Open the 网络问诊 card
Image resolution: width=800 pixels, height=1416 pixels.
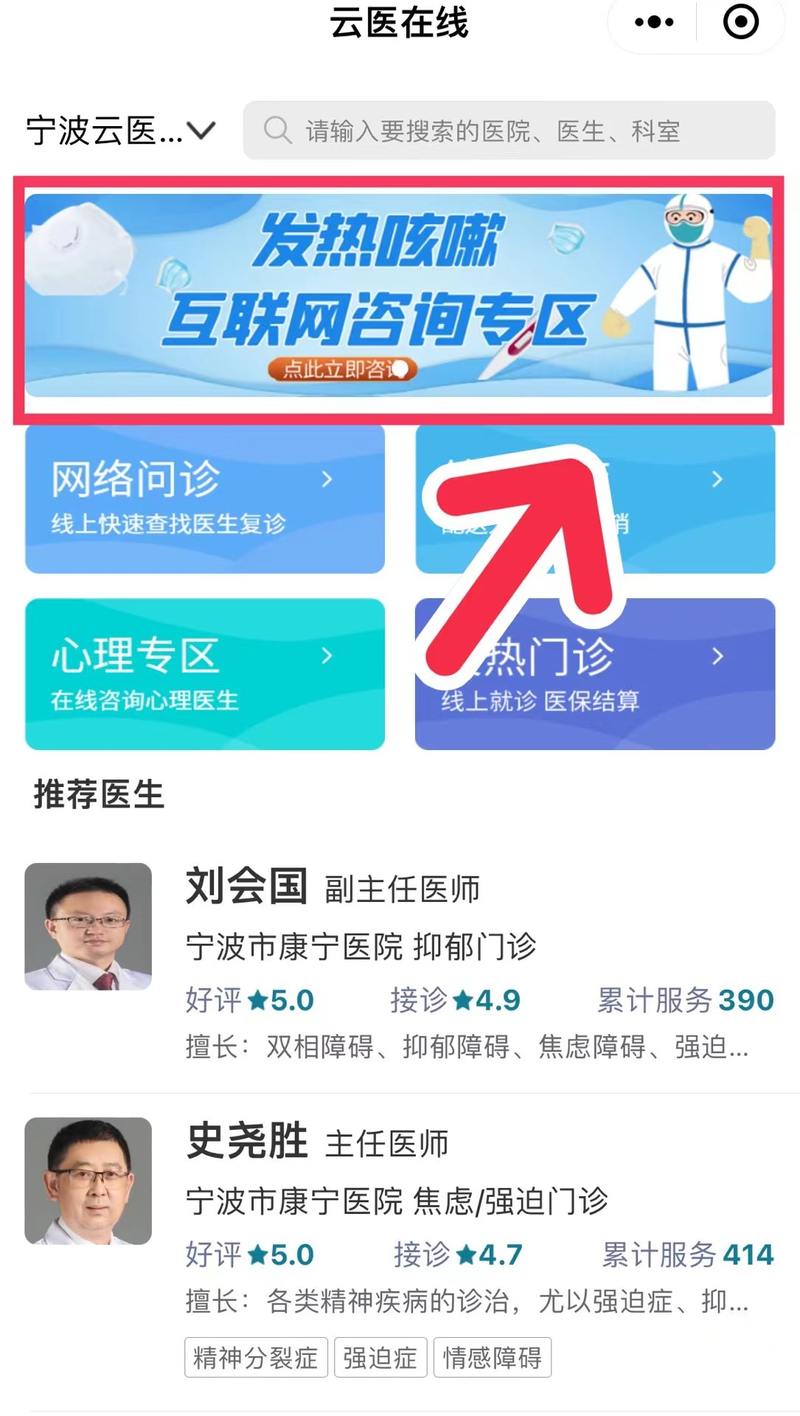pyautogui.click(x=204, y=498)
